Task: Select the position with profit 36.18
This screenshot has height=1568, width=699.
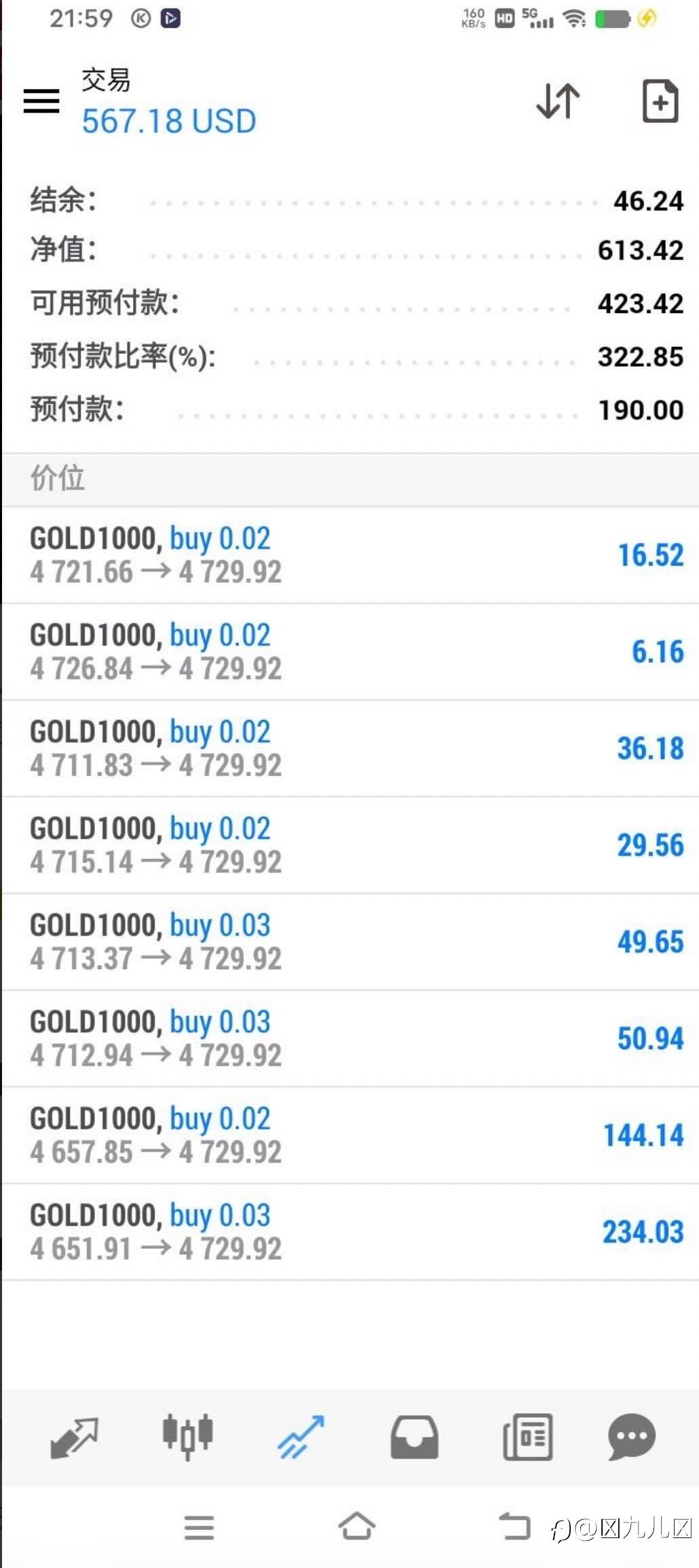Action: click(349, 748)
